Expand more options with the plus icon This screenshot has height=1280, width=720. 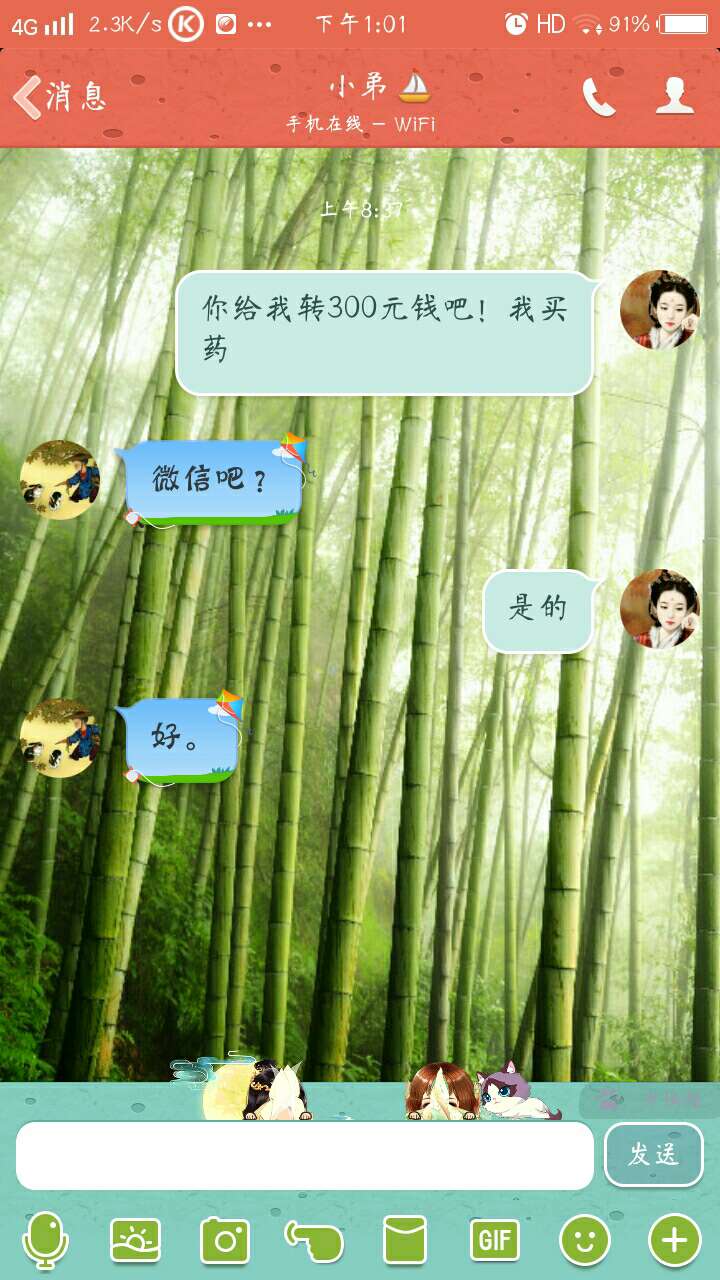pyautogui.click(x=675, y=1241)
